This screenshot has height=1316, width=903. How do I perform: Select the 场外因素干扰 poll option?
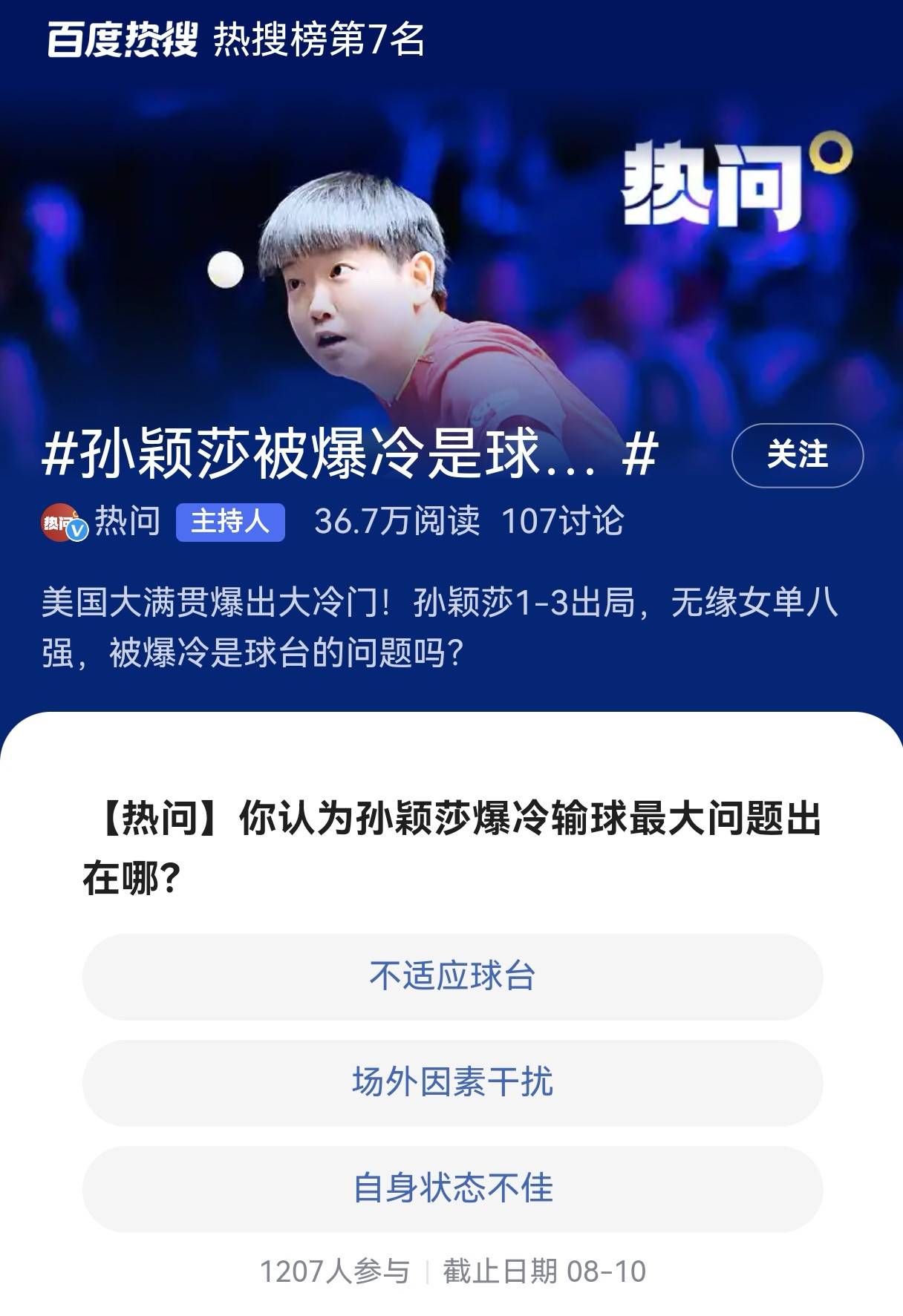[x=452, y=1083]
